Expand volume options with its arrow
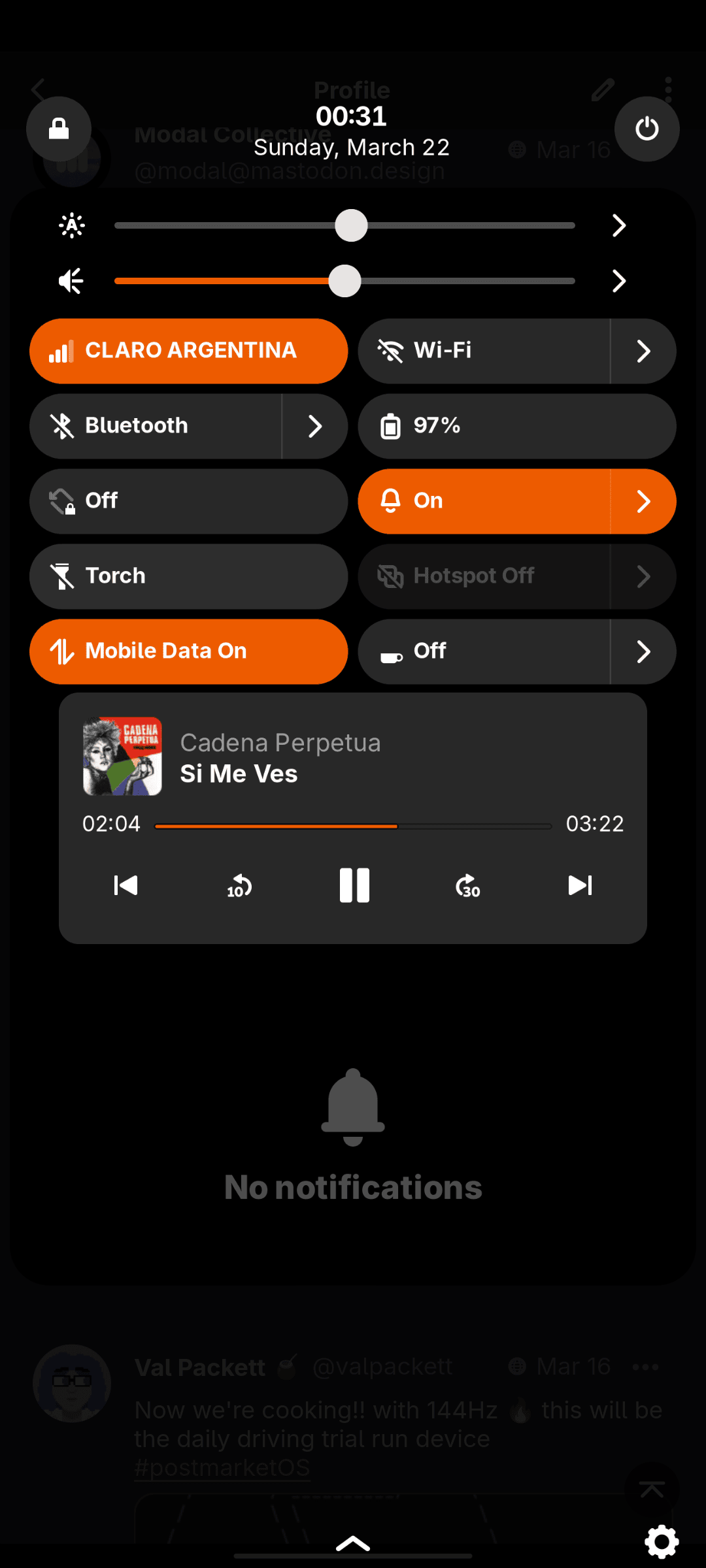 point(618,281)
